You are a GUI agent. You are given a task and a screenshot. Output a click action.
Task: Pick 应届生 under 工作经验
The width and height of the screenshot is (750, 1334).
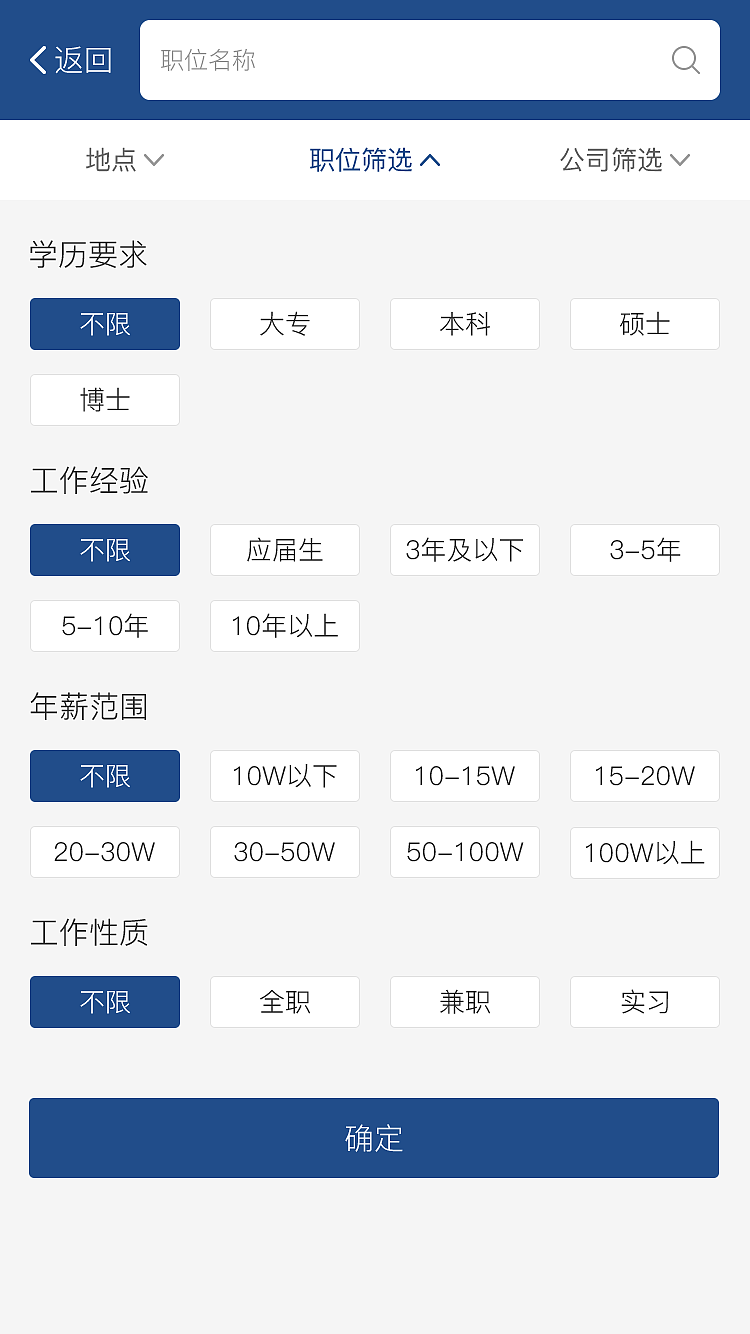click(x=284, y=550)
